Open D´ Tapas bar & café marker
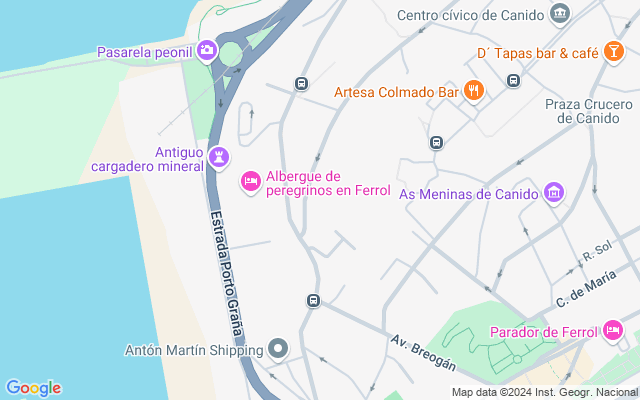640x400 pixels. click(615, 52)
